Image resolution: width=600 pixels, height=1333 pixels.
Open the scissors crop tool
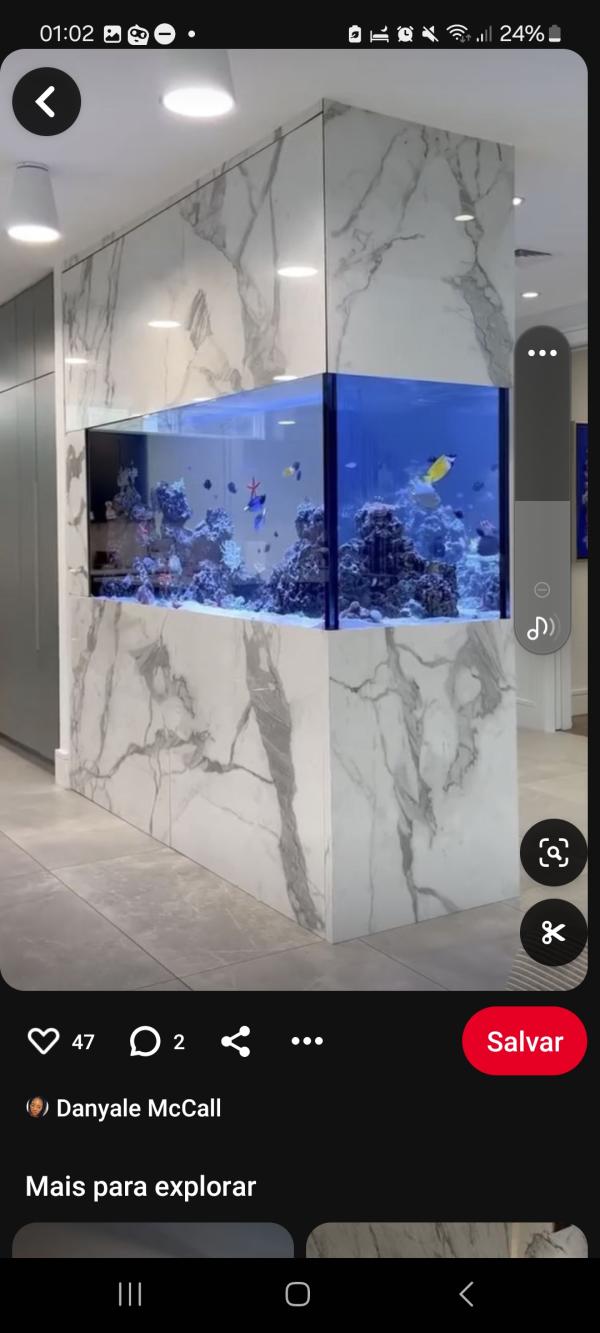click(553, 932)
